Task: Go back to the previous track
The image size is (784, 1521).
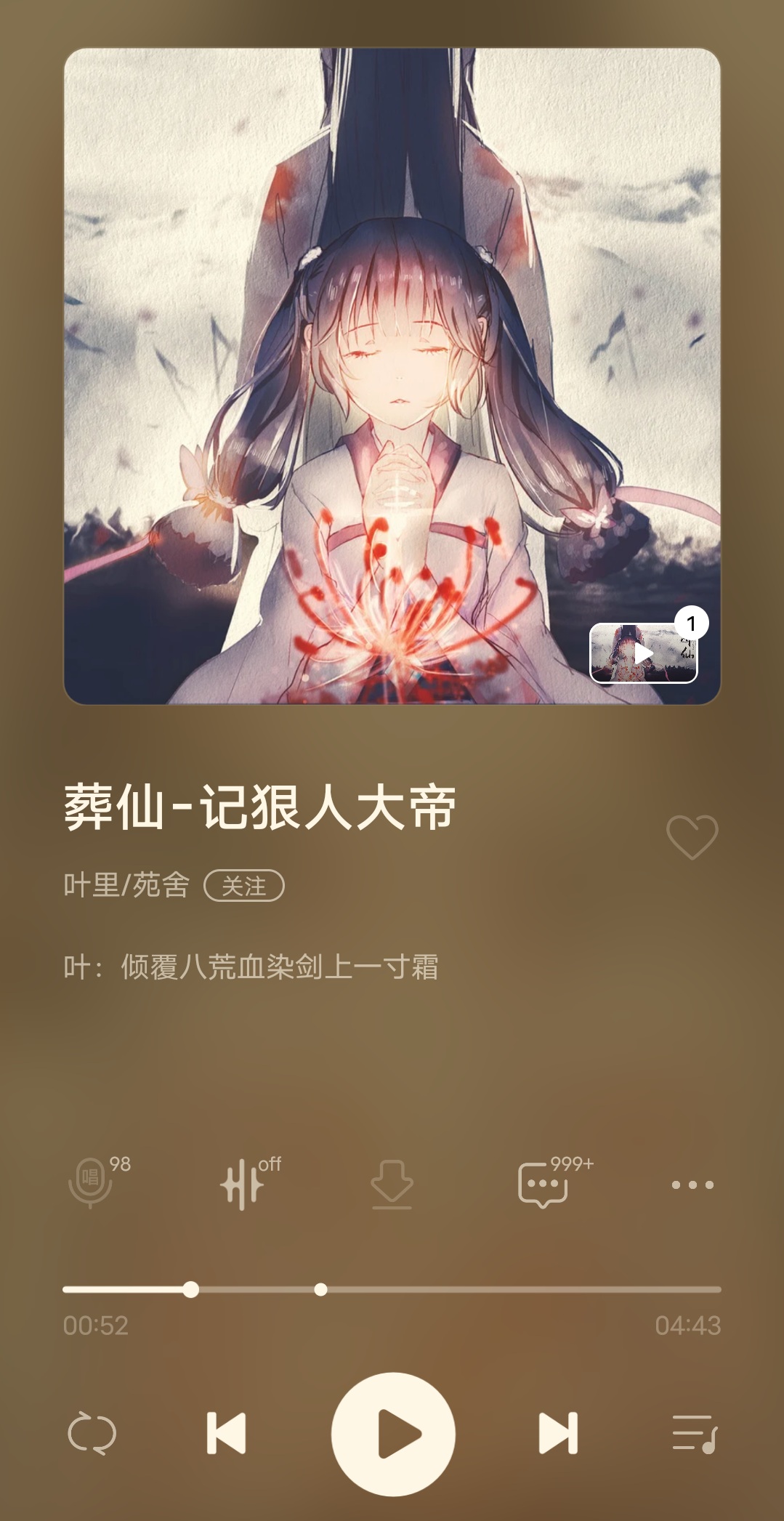Action: 227,1433
